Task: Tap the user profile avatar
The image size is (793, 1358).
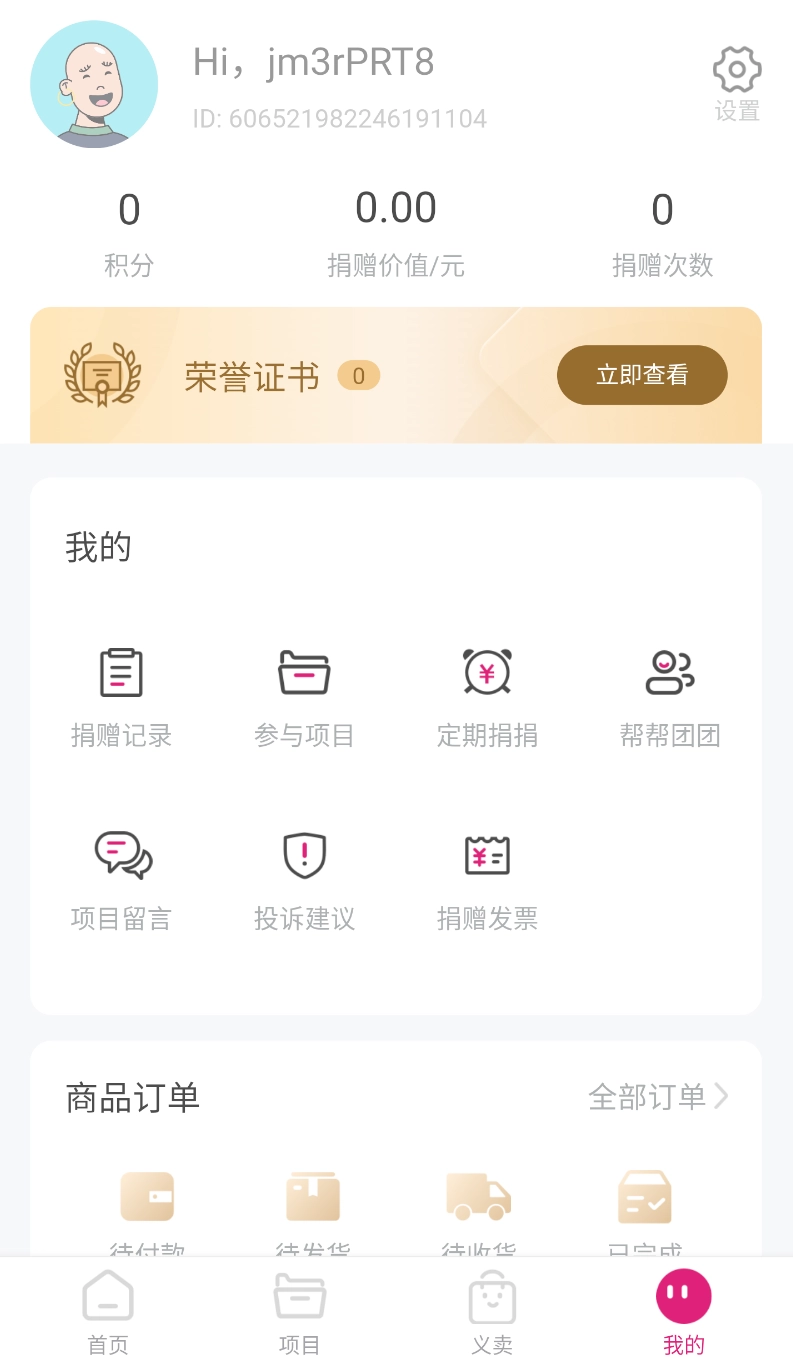Action: 94,84
